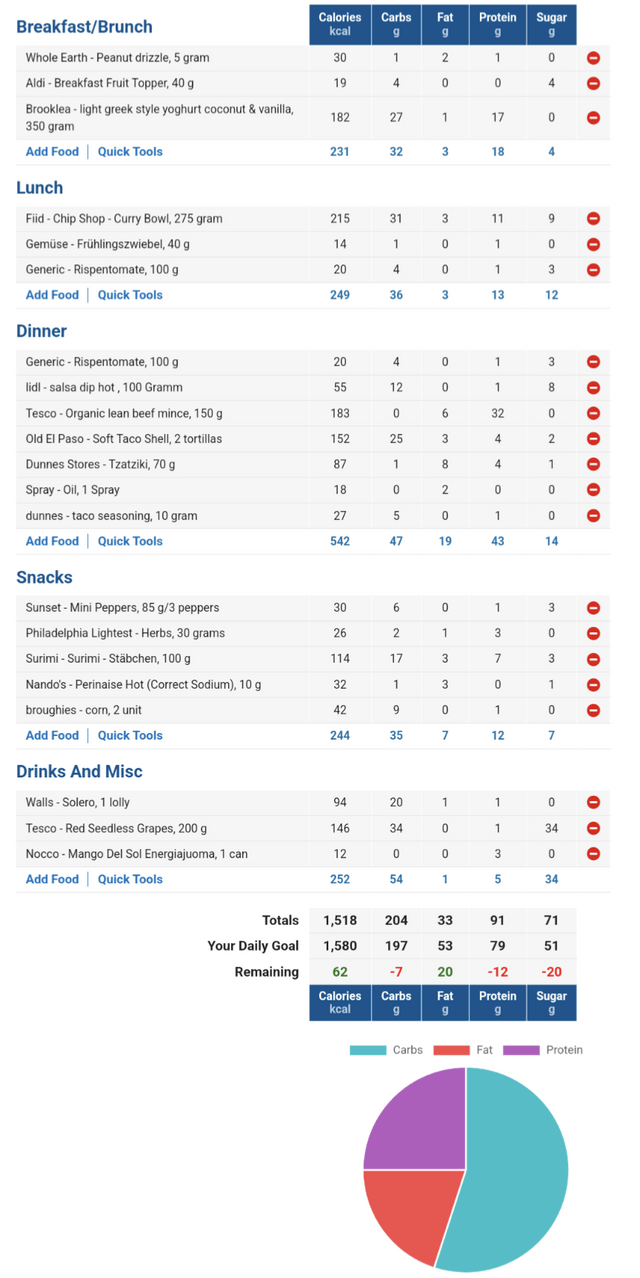The height and width of the screenshot is (1278, 640).
Task: Delete the Walls Solero lolly entry
Action: [x=593, y=802]
